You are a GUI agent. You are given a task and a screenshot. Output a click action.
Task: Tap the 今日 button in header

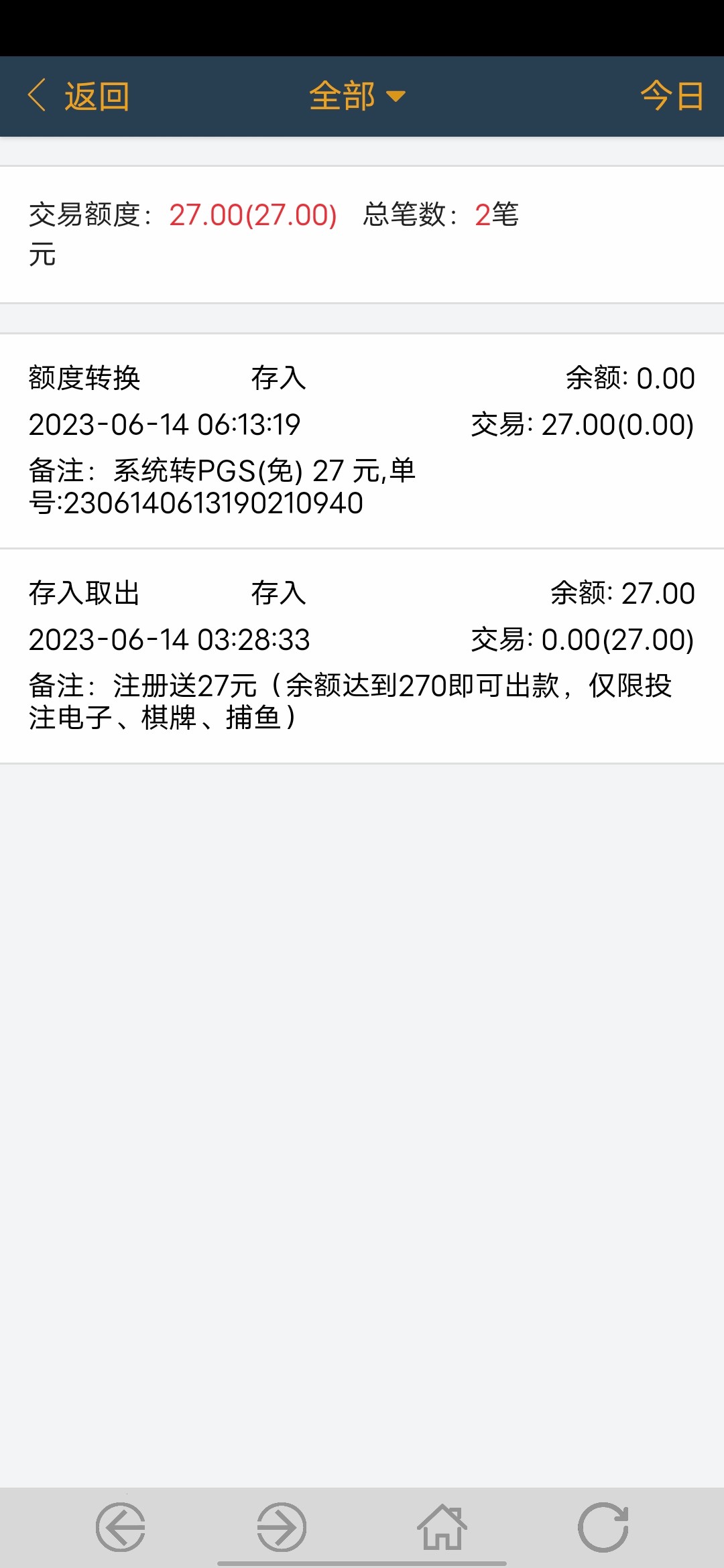[672, 95]
